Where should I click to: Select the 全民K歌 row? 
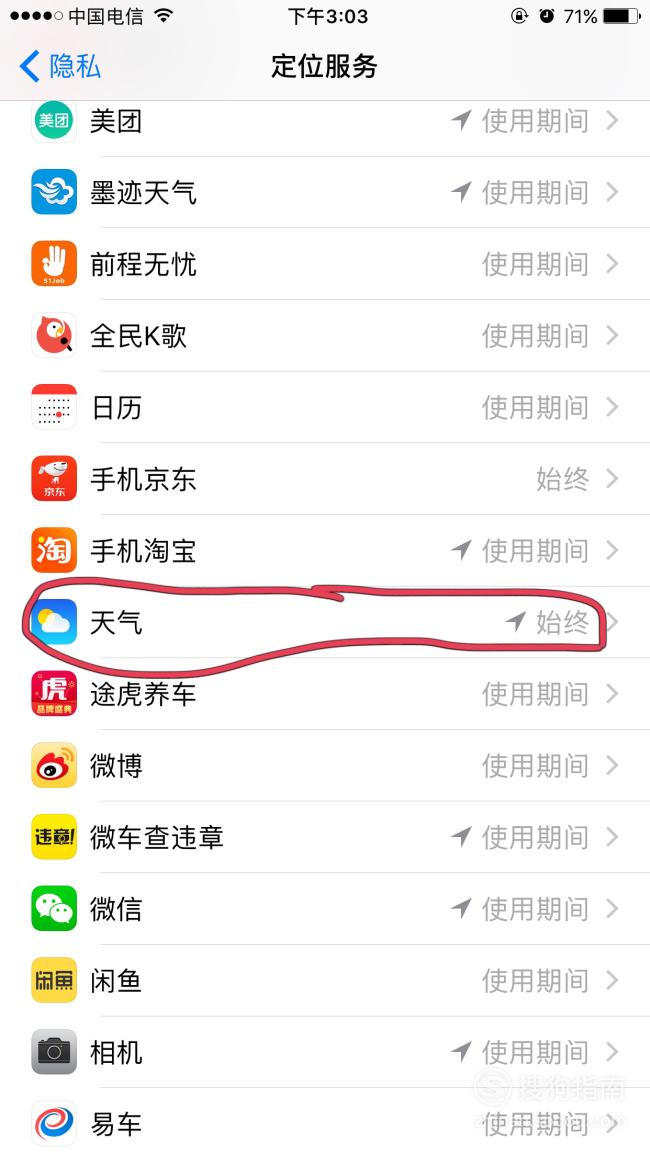point(325,336)
